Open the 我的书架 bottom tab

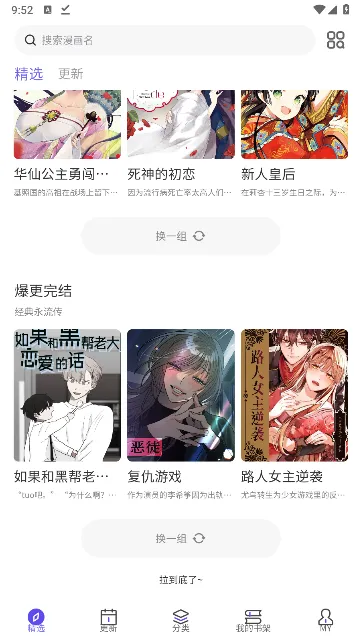tap(253, 621)
